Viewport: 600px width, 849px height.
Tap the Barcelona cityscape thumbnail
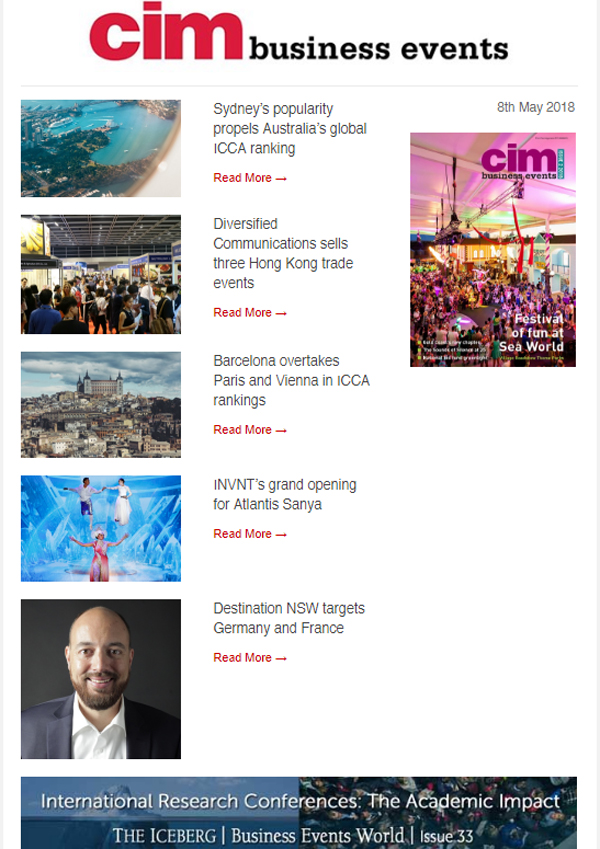(101, 404)
